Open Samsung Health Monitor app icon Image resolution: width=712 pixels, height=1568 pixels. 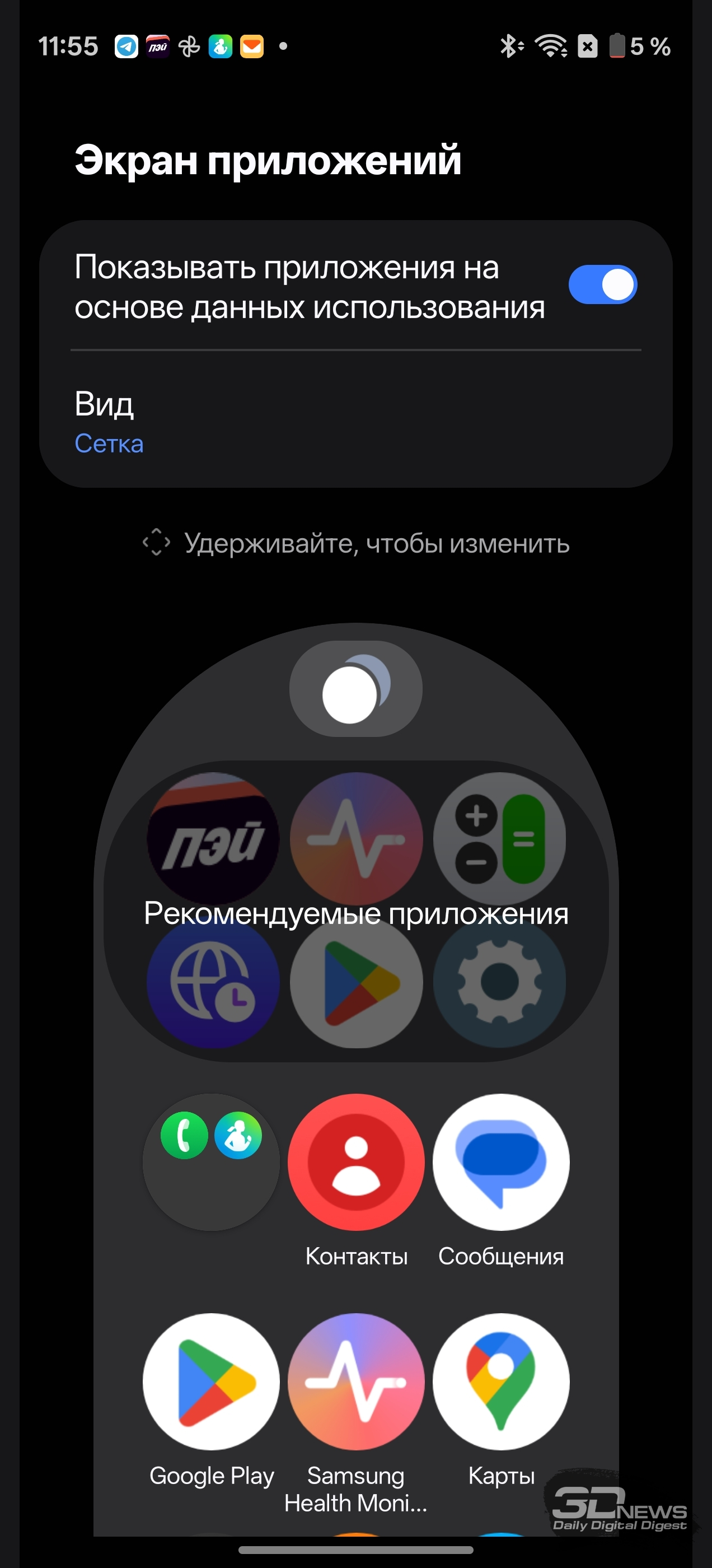(356, 1380)
